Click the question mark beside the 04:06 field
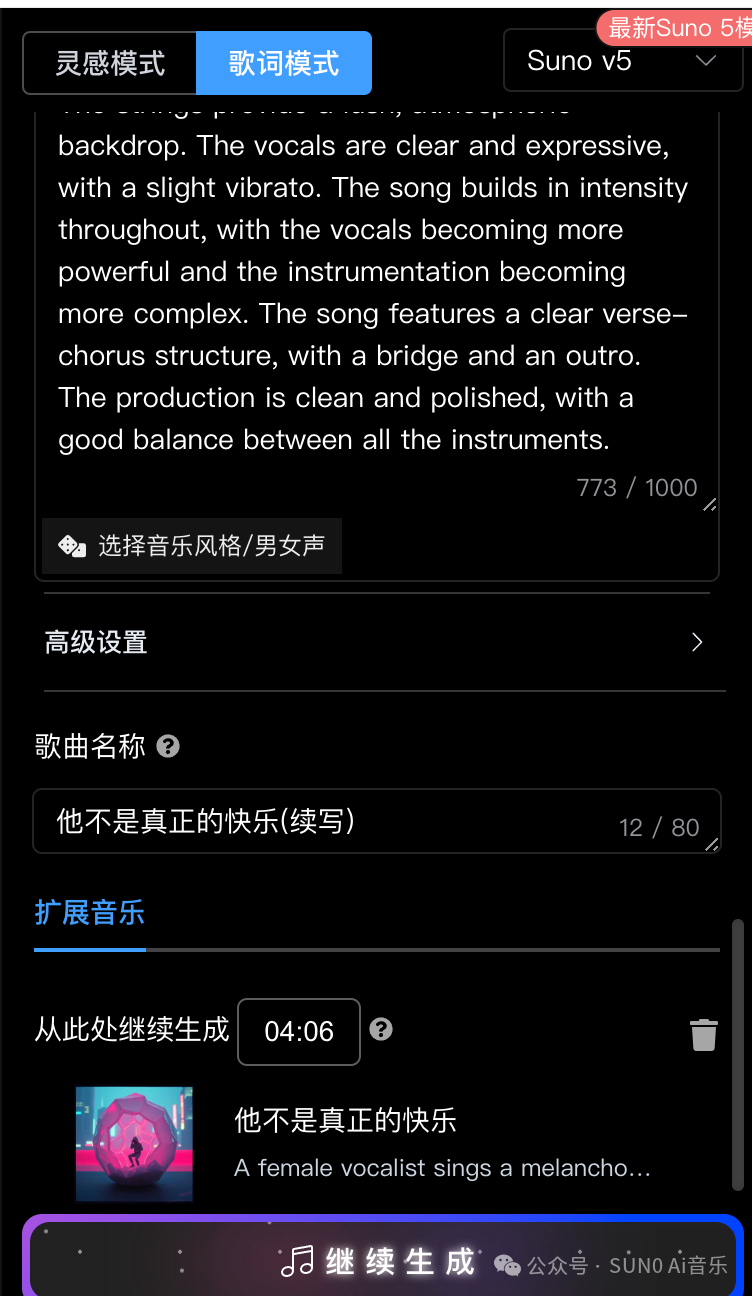 [380, 1031]
